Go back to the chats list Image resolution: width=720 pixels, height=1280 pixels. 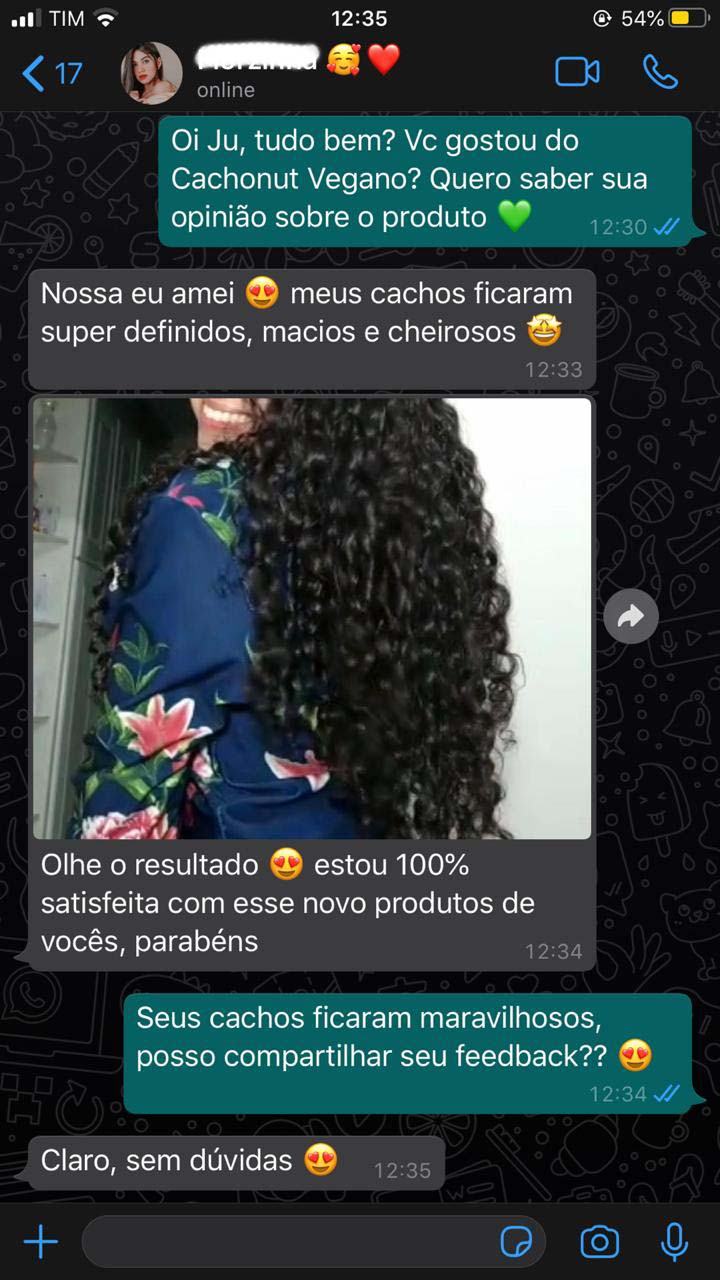[50, 73]
